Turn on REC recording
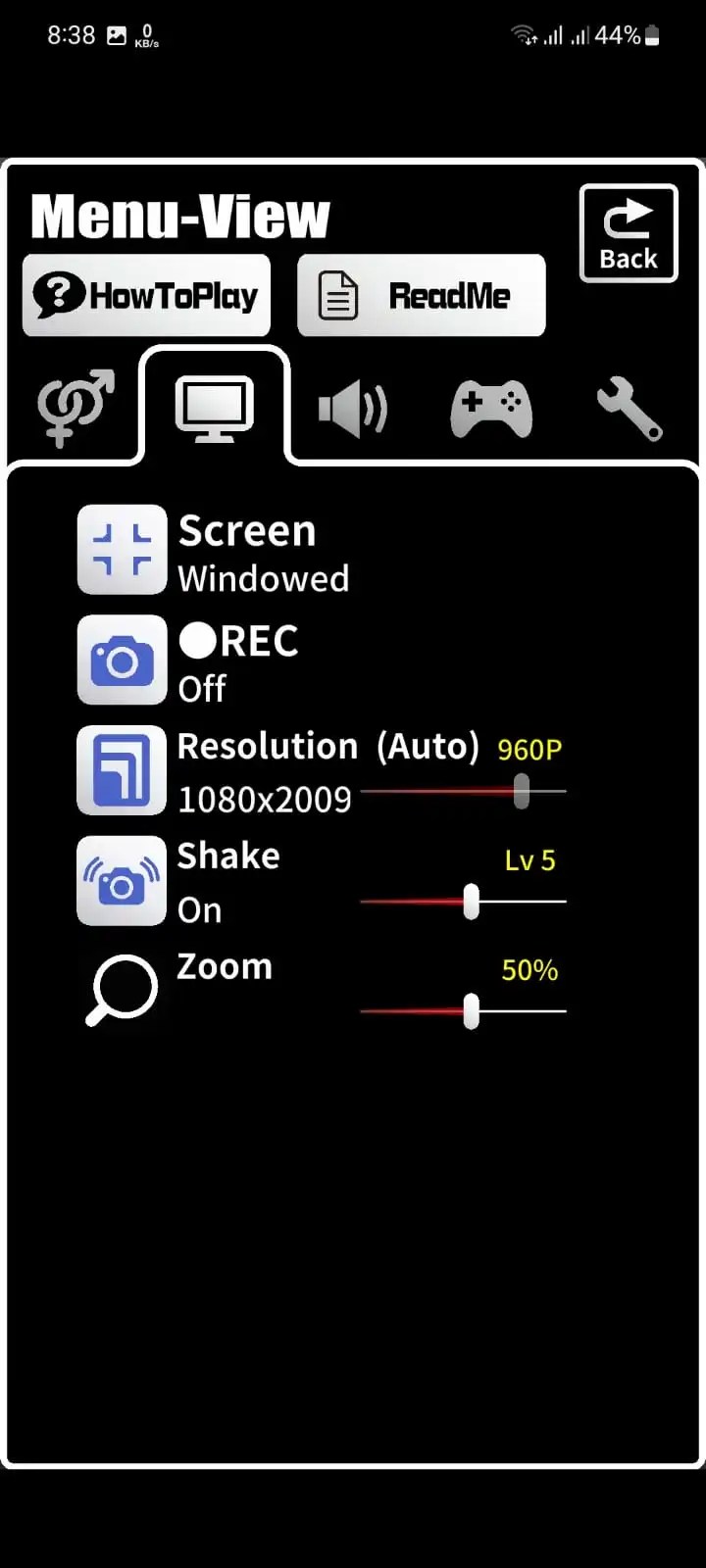706x1568 pixels. (122, 661)
